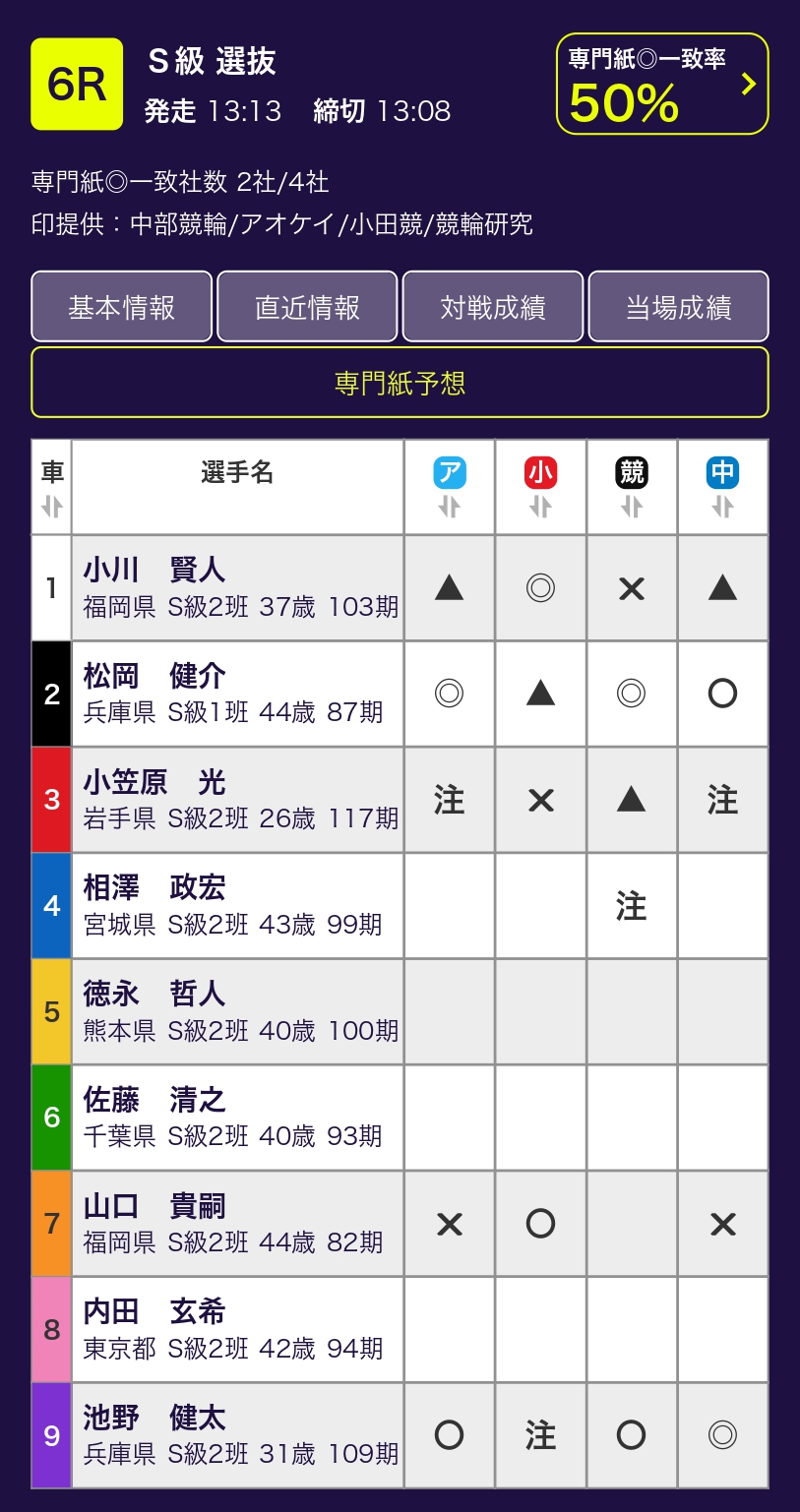Screen dimensions: 800x1512
Task: Sort by the 競 column marks
Action: 632,506
